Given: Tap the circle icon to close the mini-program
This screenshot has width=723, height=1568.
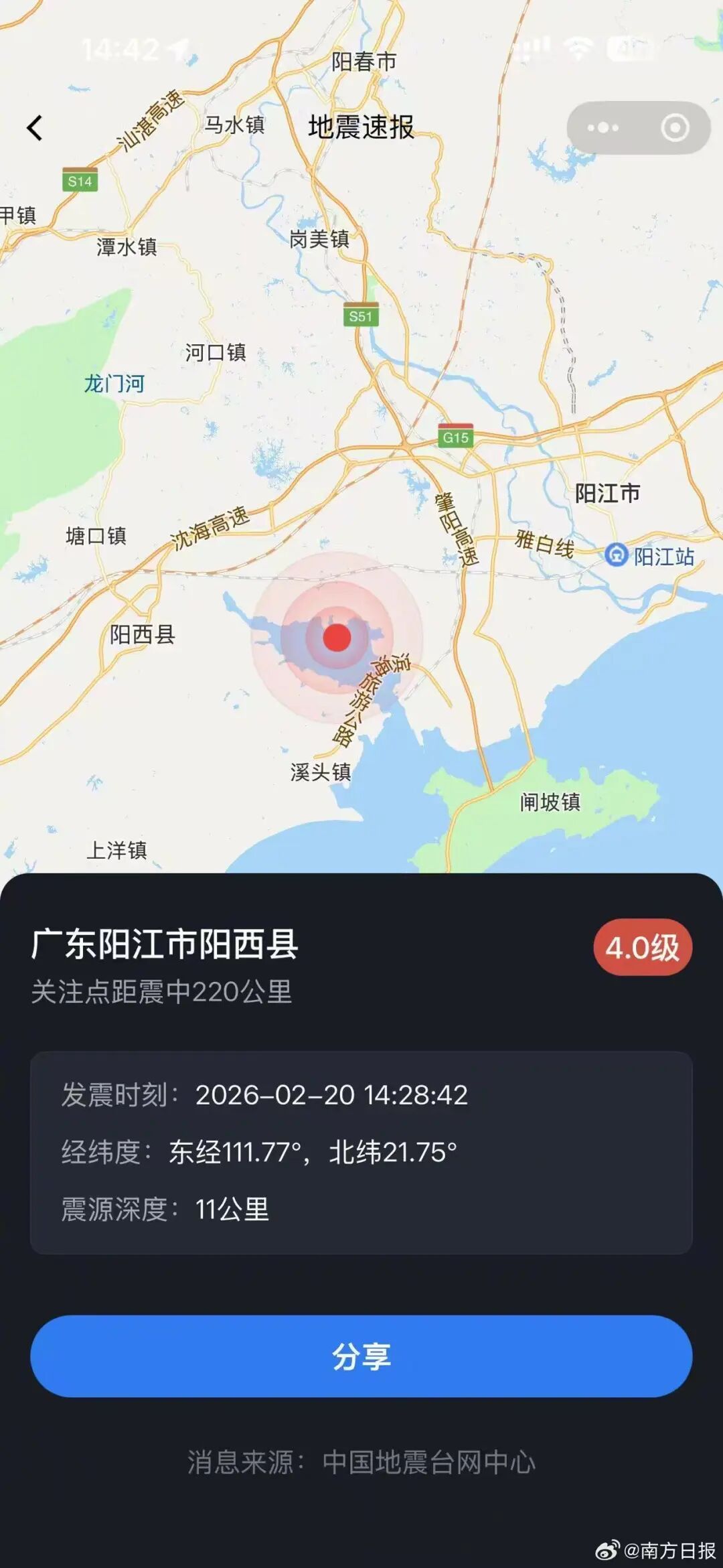Looking at the screenshot, I should coord(675,127).
